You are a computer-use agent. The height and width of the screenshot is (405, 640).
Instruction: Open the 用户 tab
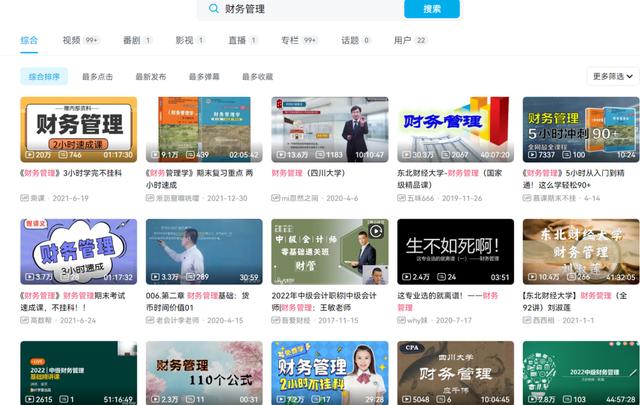click(409, 40)
